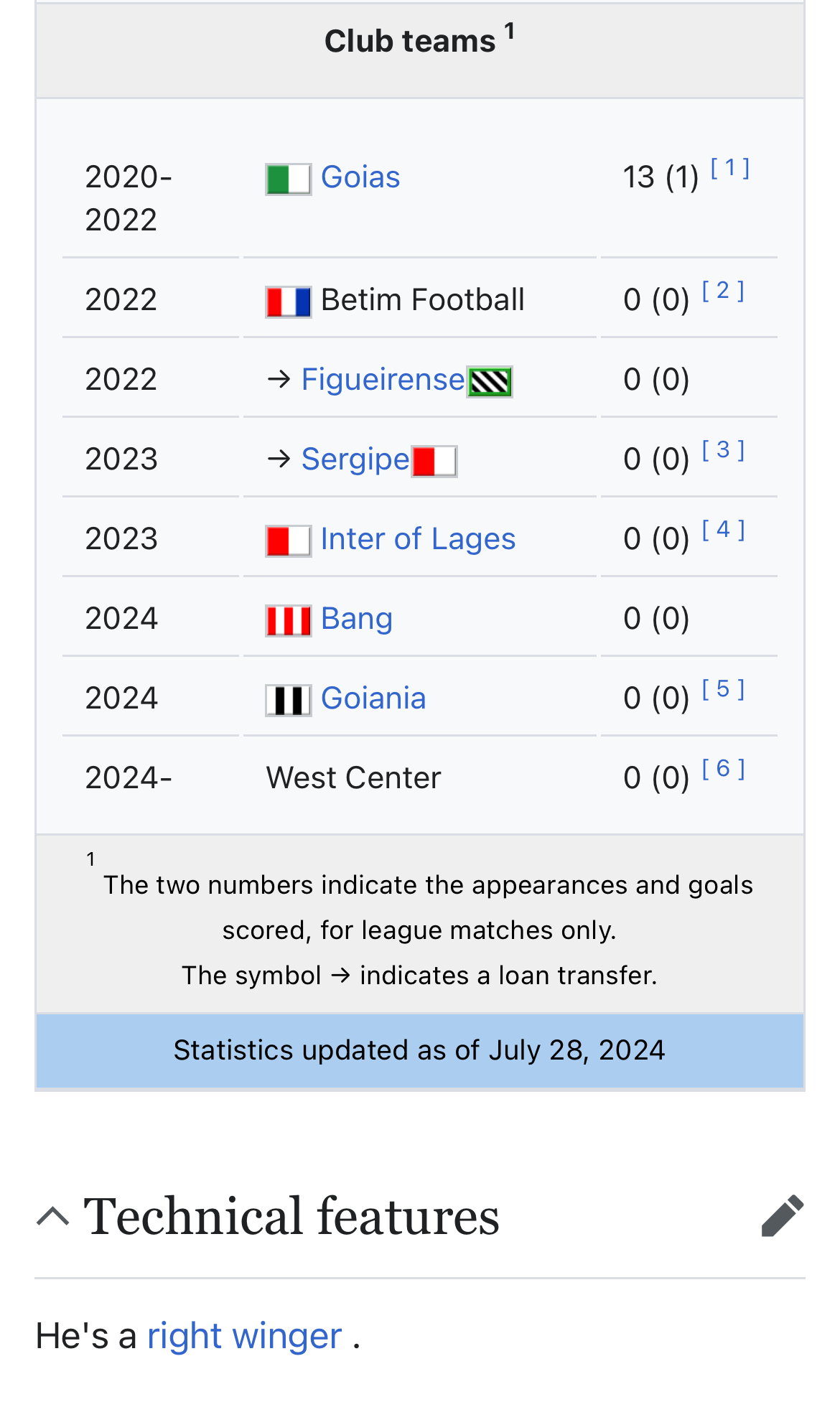The image size is (840, 1402).
Task: Open reference [1] next to Goias stats
Action: (x=730, y=168)
